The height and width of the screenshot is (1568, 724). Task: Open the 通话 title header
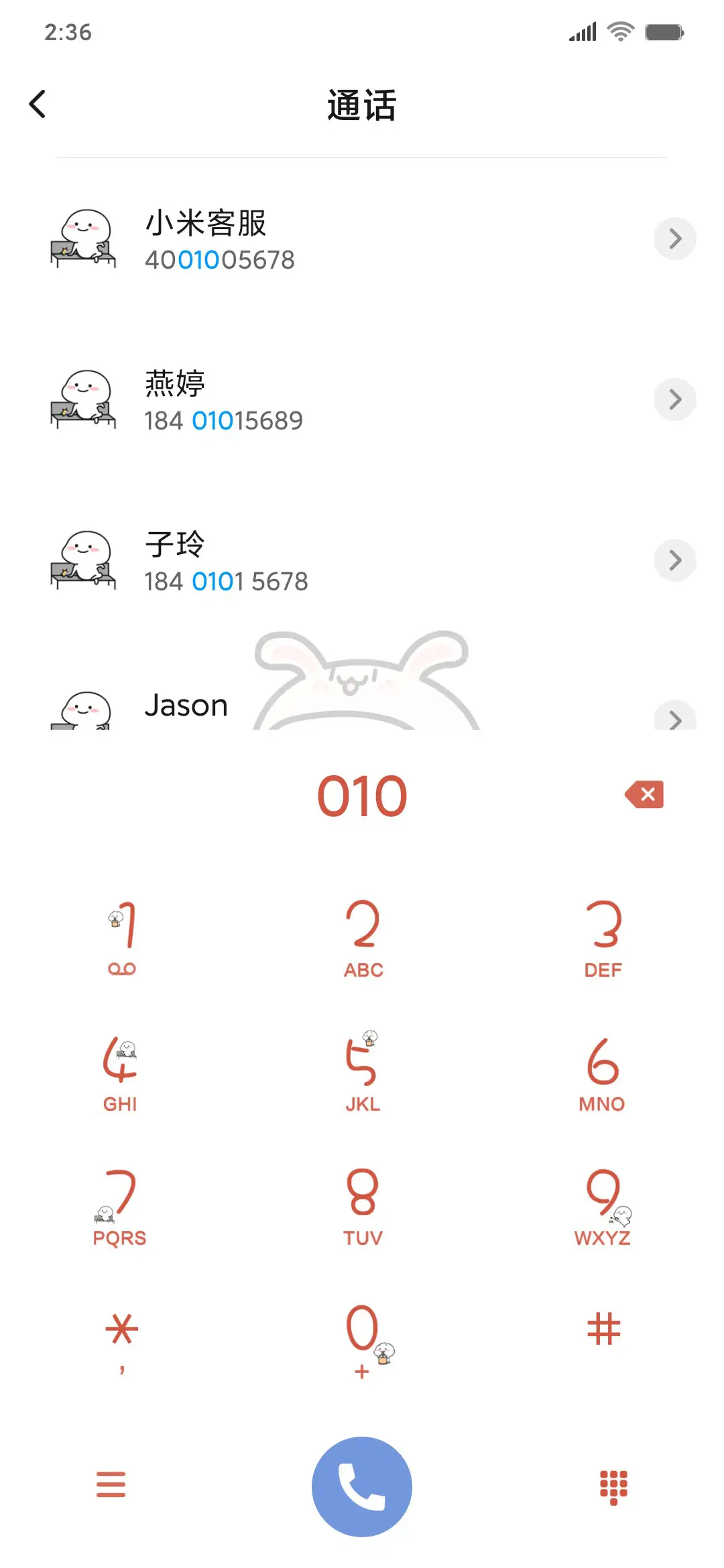(361, 105)
